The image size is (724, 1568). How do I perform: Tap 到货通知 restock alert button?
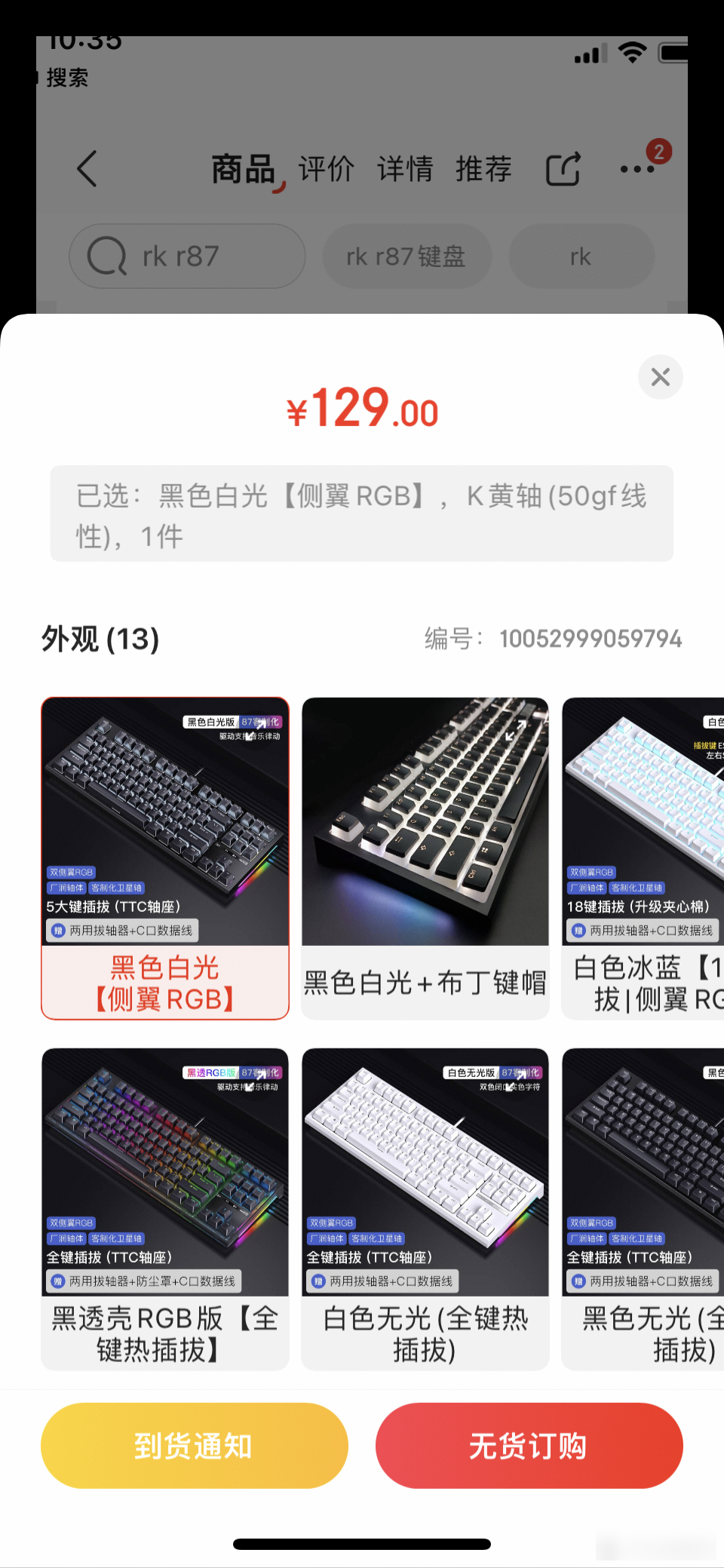pos(195,1445)
